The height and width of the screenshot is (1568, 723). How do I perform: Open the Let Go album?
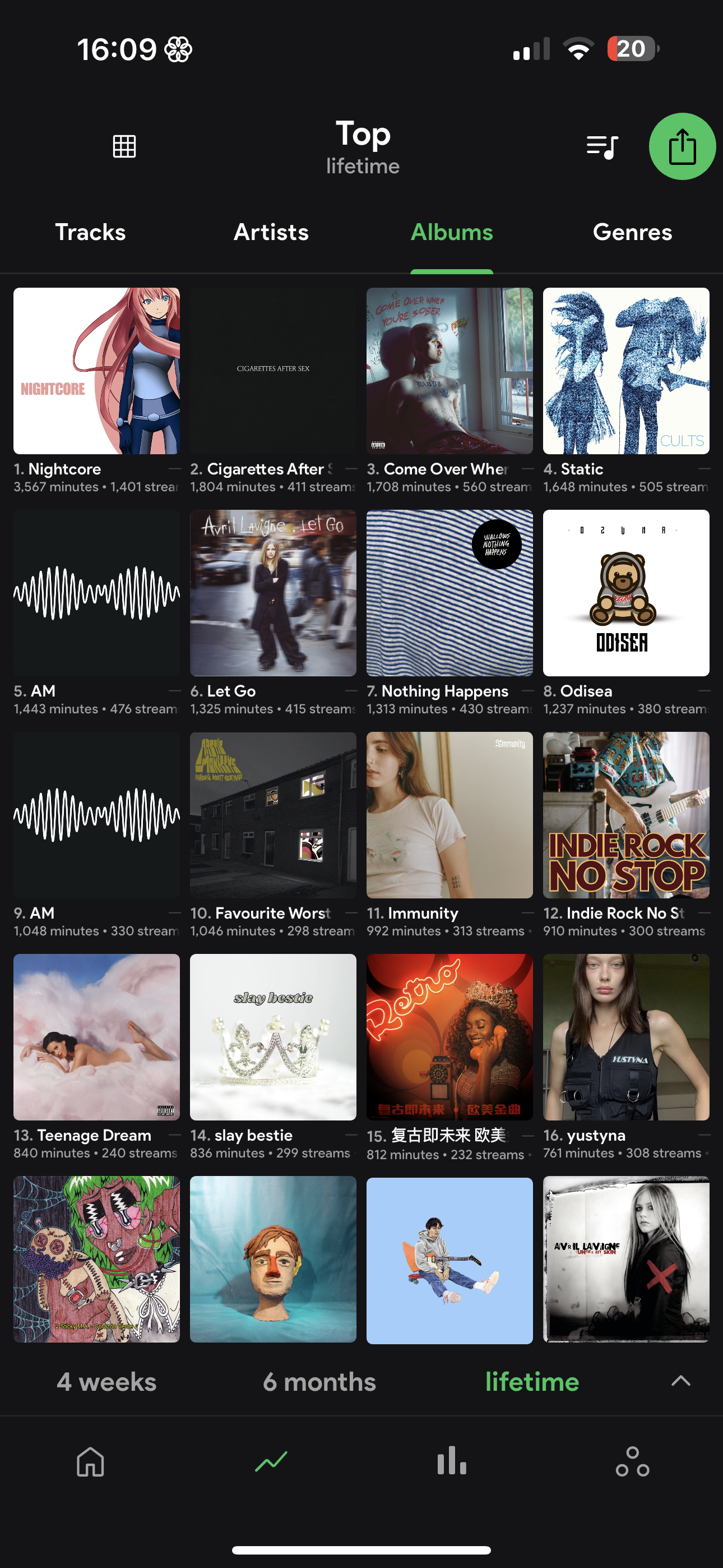tap(272, 593)
